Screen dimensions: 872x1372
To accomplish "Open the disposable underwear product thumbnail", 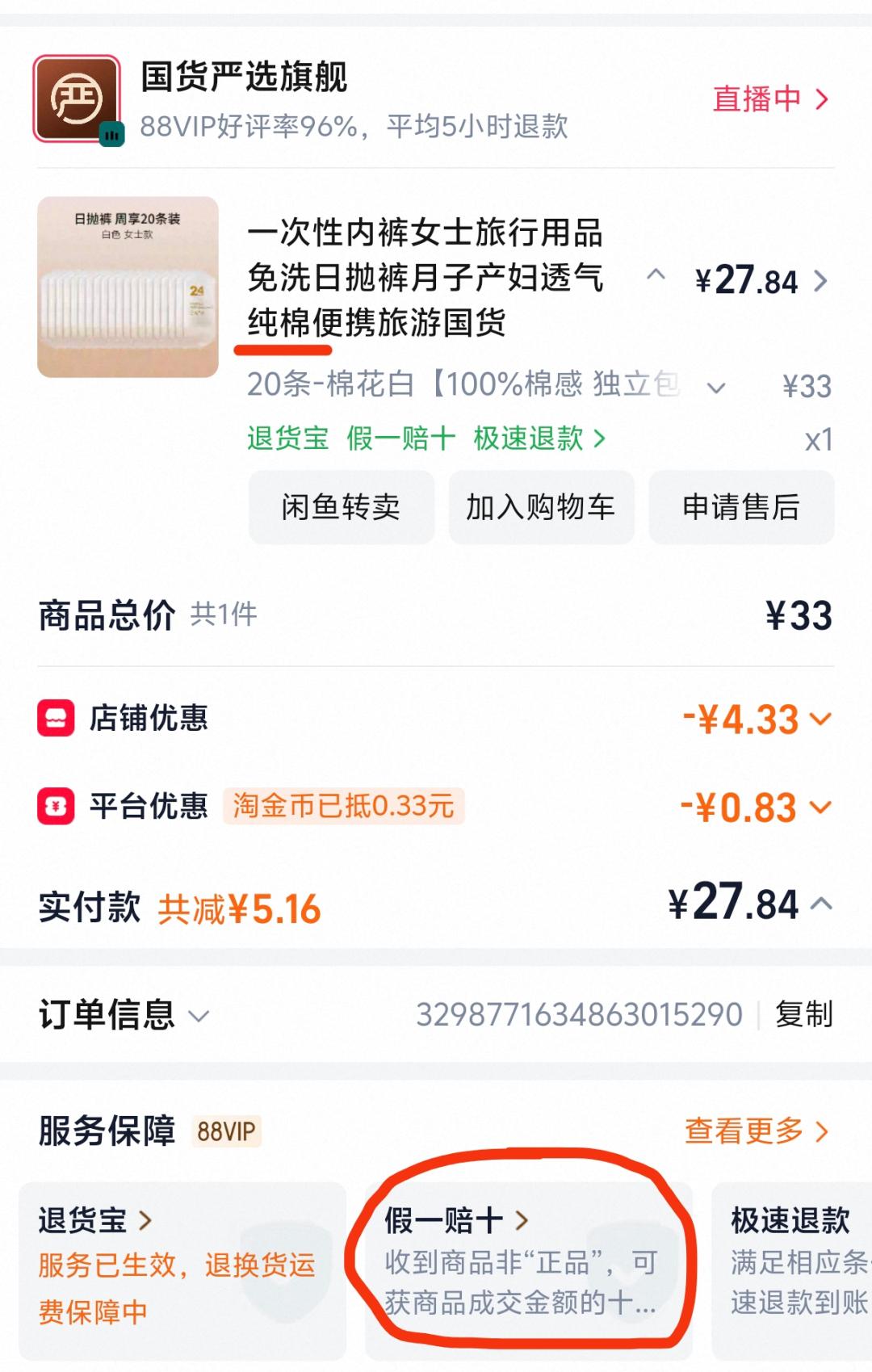I will [128, 287].
